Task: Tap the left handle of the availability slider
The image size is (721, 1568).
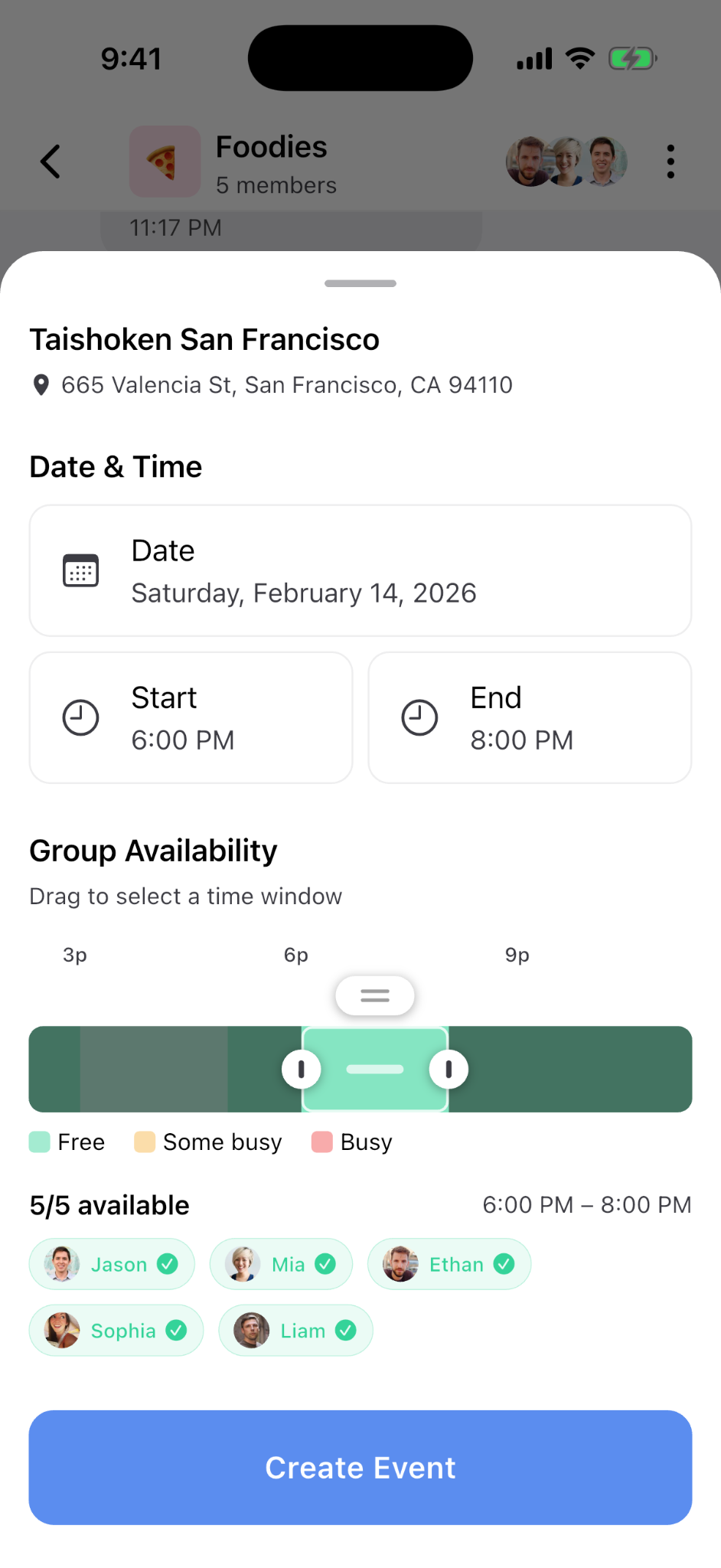Action: click(301, 1069)
